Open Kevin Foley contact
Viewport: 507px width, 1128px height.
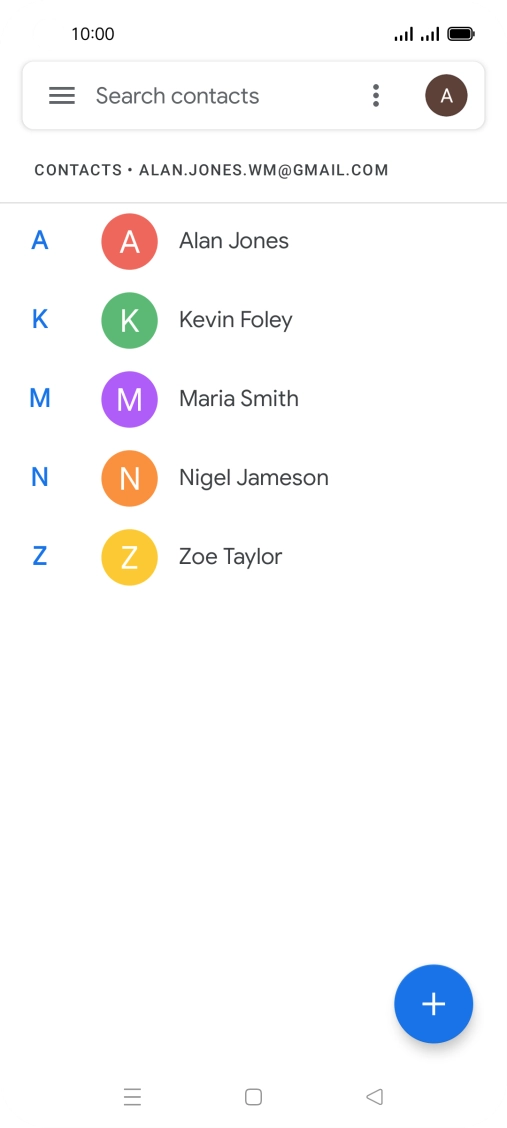point(253,320)
